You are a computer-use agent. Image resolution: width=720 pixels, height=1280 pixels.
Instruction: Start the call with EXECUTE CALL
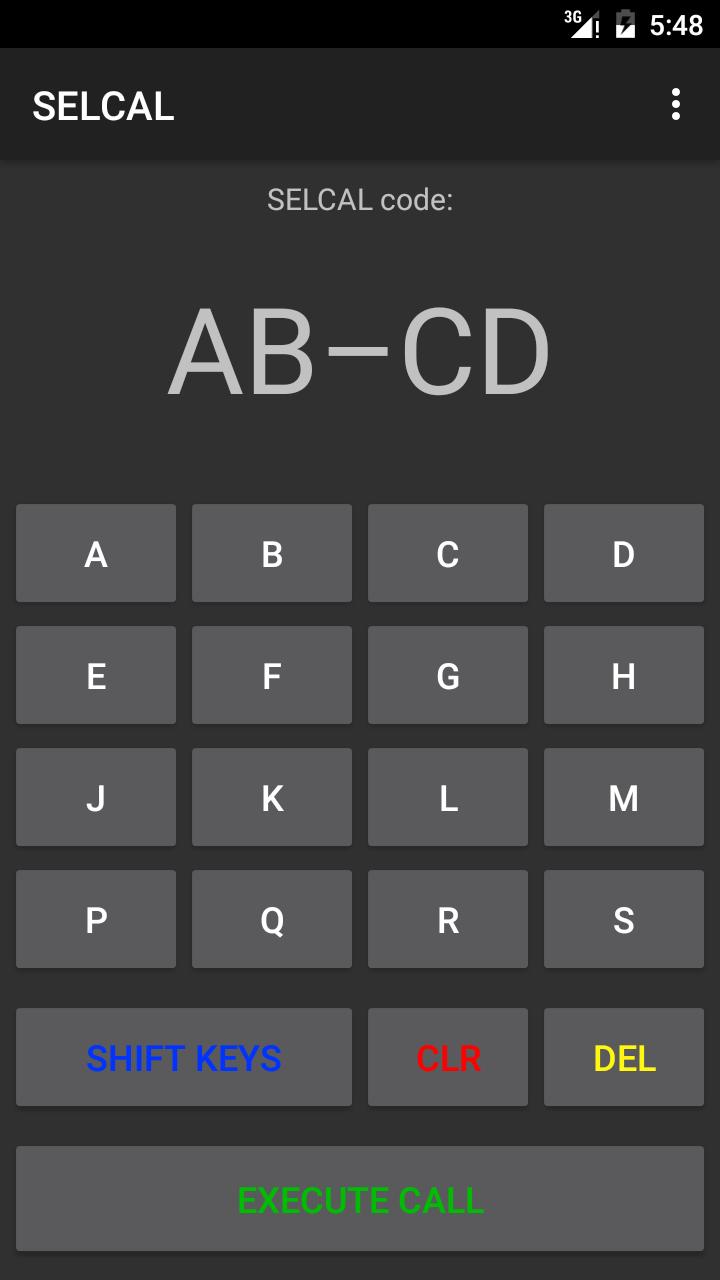[360, 1199]
